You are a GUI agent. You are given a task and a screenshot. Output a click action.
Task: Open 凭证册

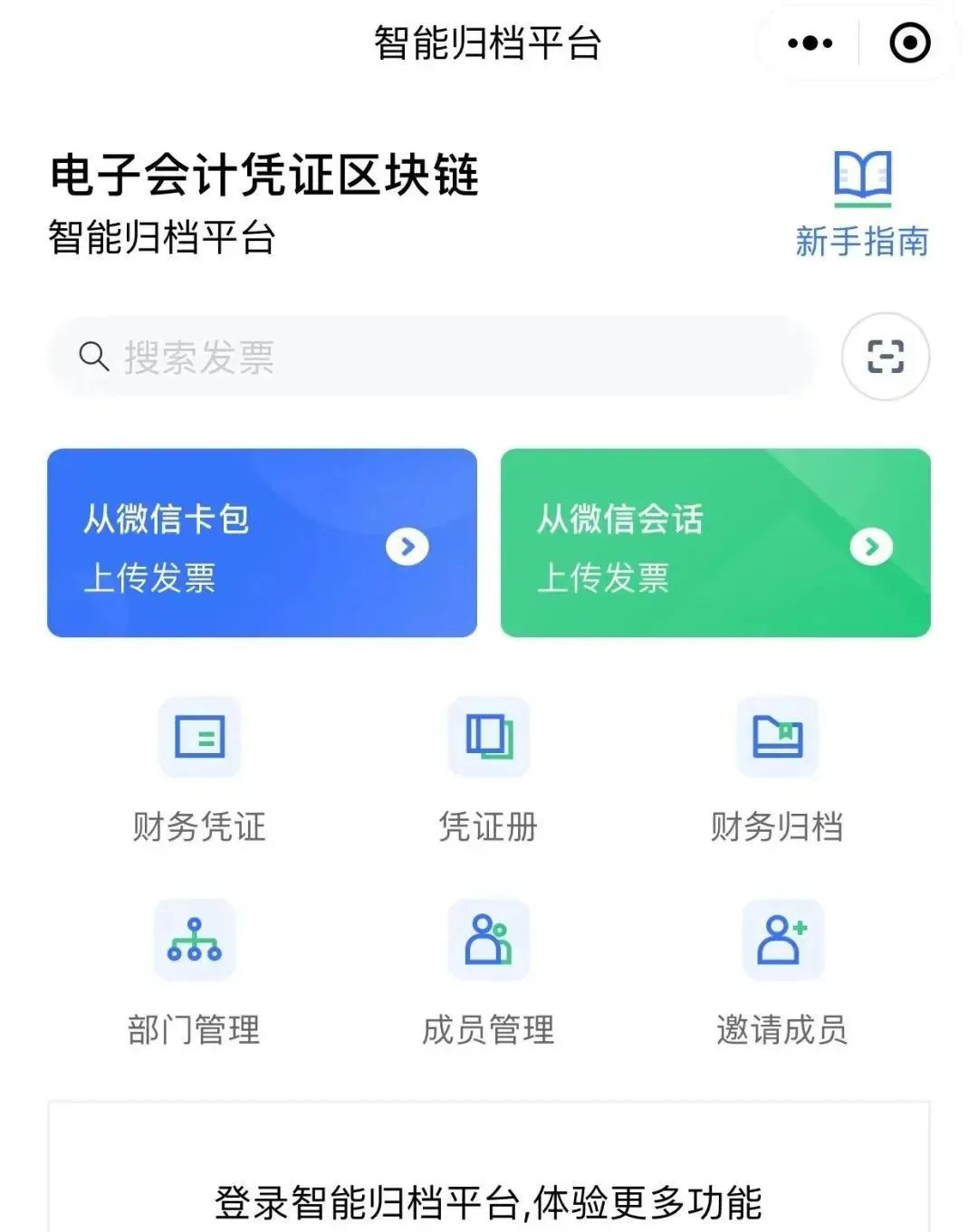pos(488,769)
